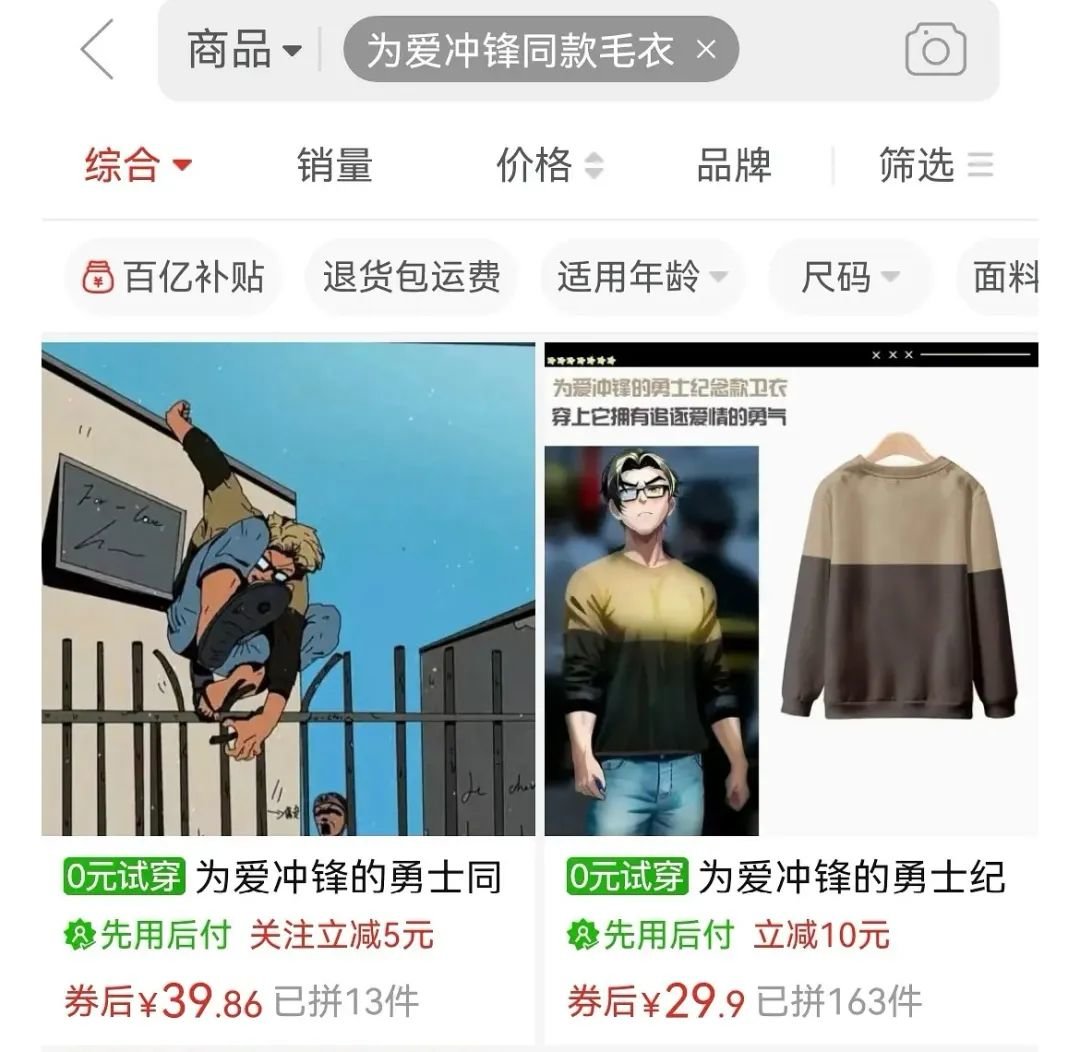Apply the 百亿补贴 filter chip
The image size is (1080, 1052).
tap(173, 277)
